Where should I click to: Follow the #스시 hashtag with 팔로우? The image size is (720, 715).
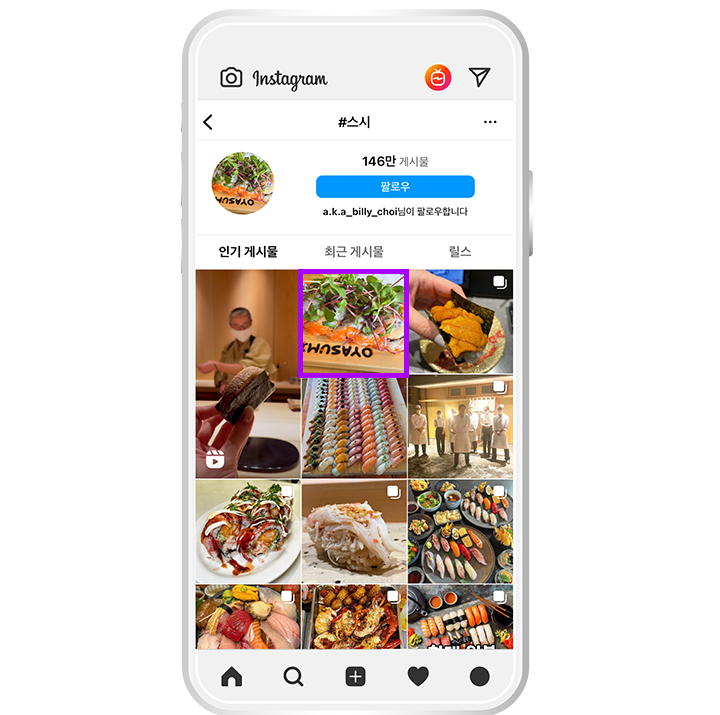click(395, 187)
